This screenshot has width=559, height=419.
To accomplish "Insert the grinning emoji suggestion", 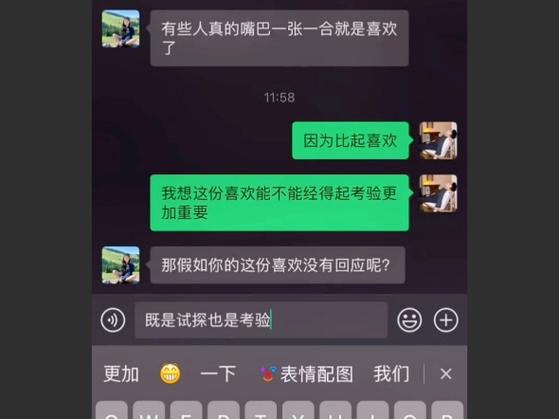I will tap(170, 374).
